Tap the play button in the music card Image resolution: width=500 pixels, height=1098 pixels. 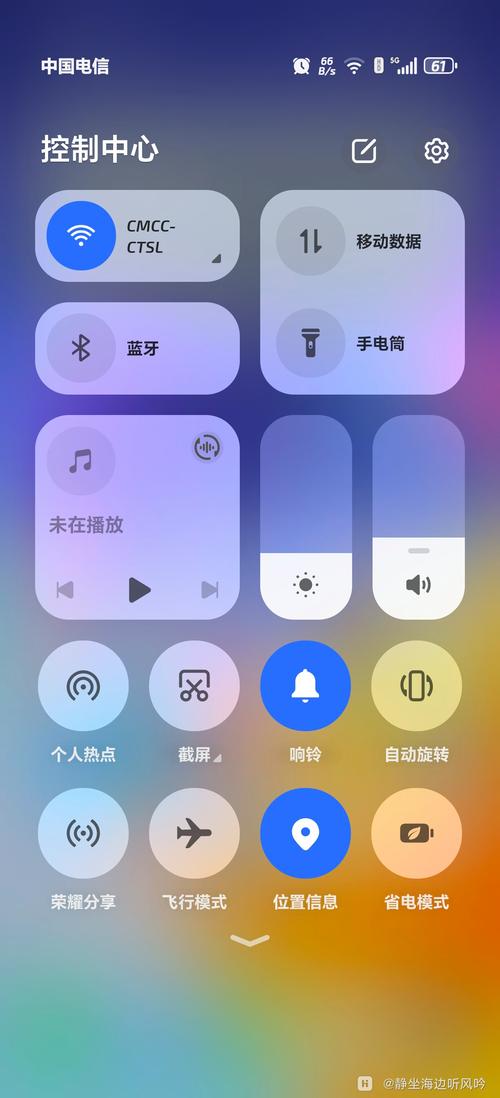click(x=139, y=590)
